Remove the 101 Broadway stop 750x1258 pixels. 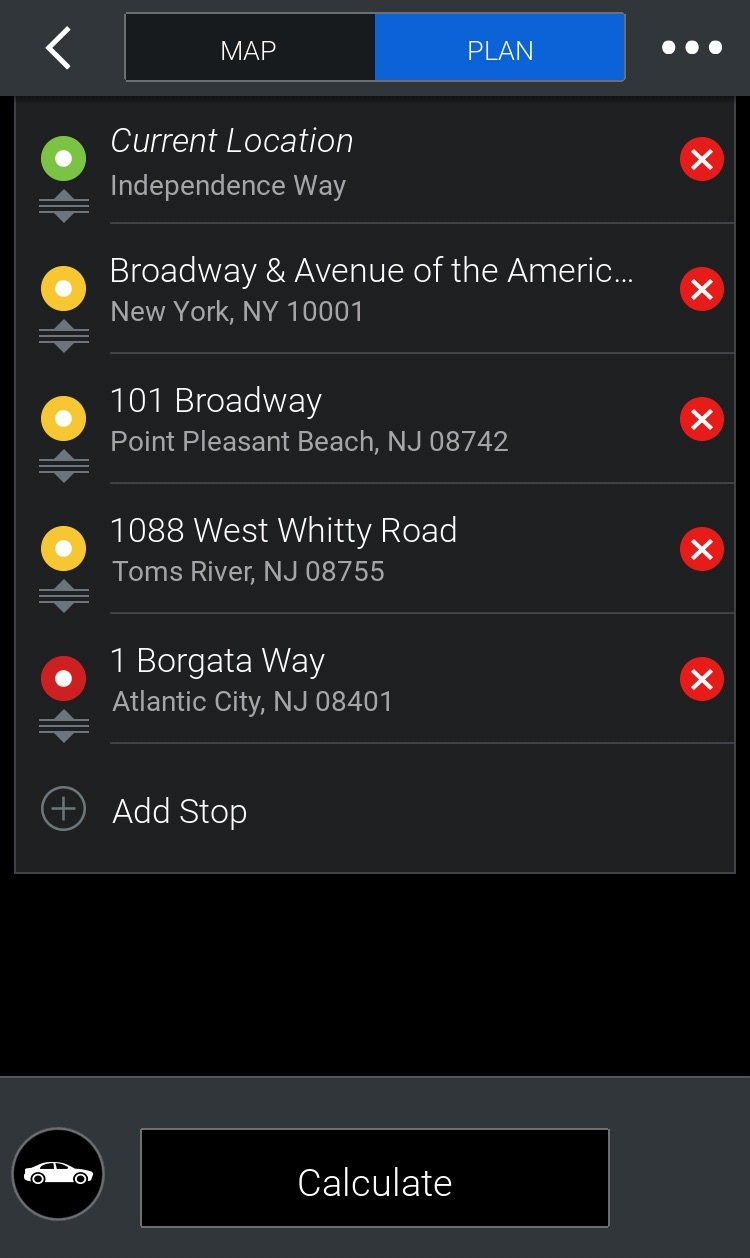702,419
